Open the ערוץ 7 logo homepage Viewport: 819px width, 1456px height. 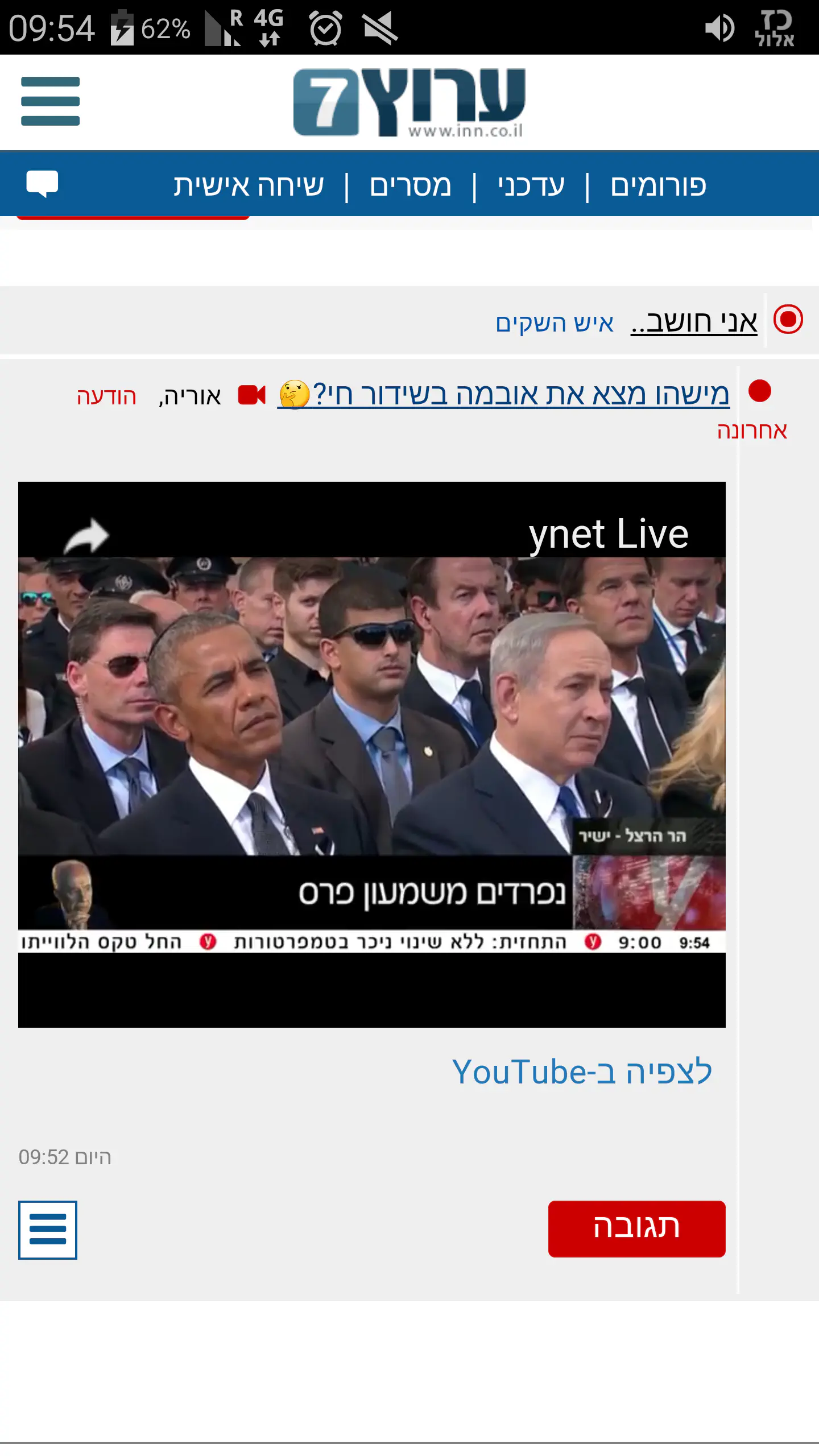click(x=409, y=102)
